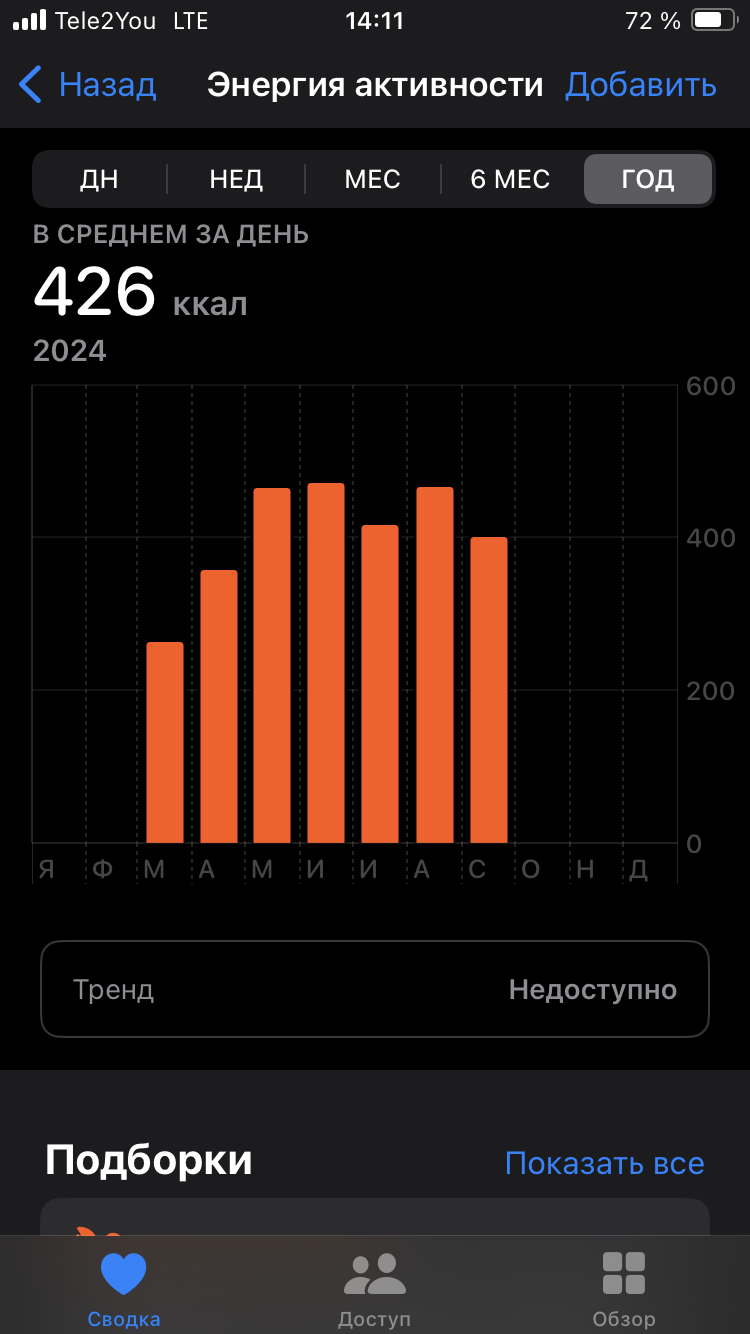Select the НЕД time range

point(236,179)
